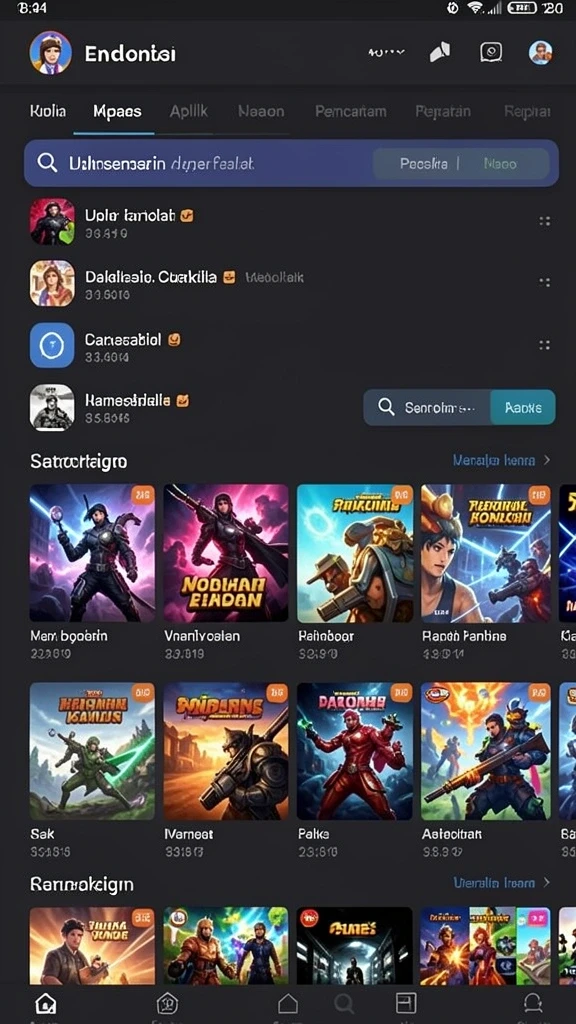
Task: Open the chat bubble icon in header
Action: pos(490,52)
